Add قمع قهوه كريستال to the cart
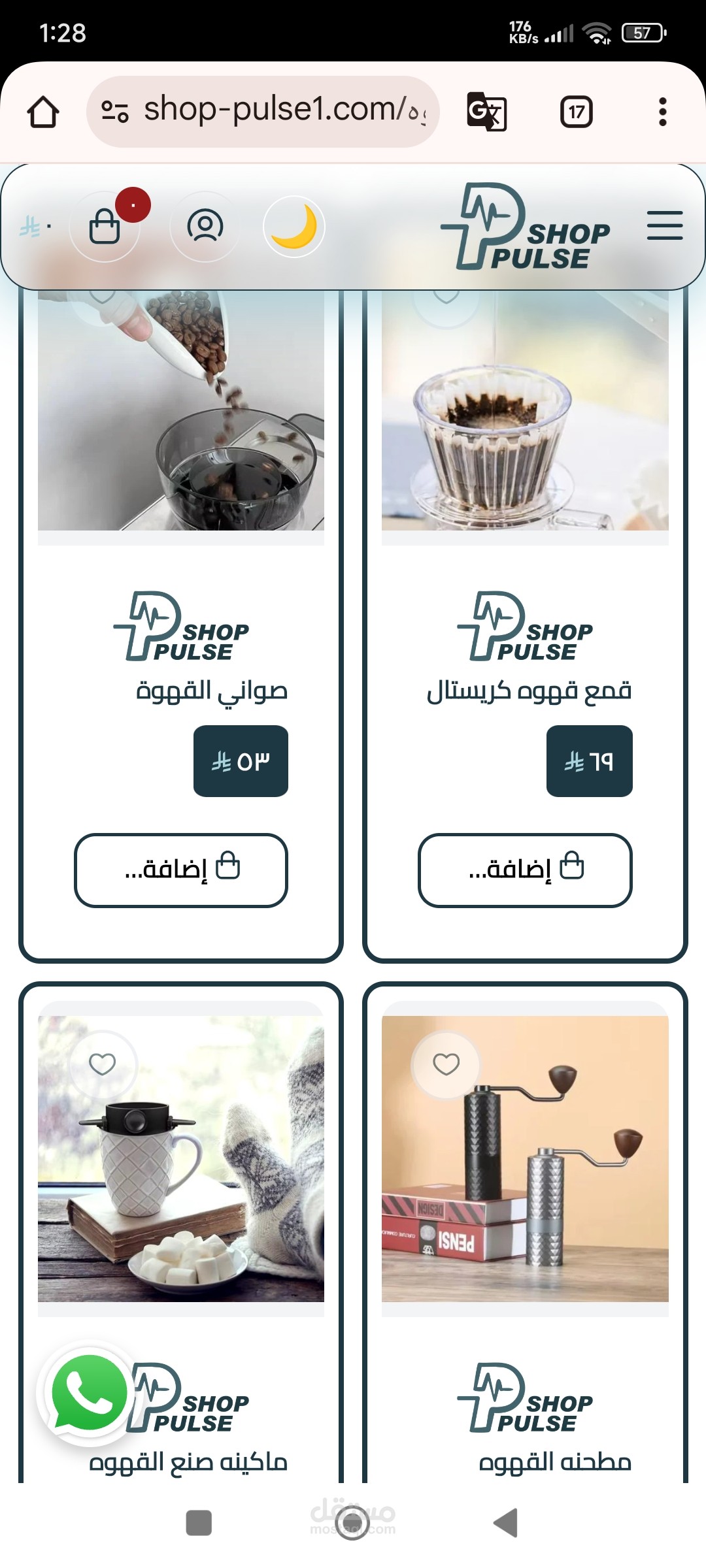Screen dimensions: 706x1568 click(525, 870)
